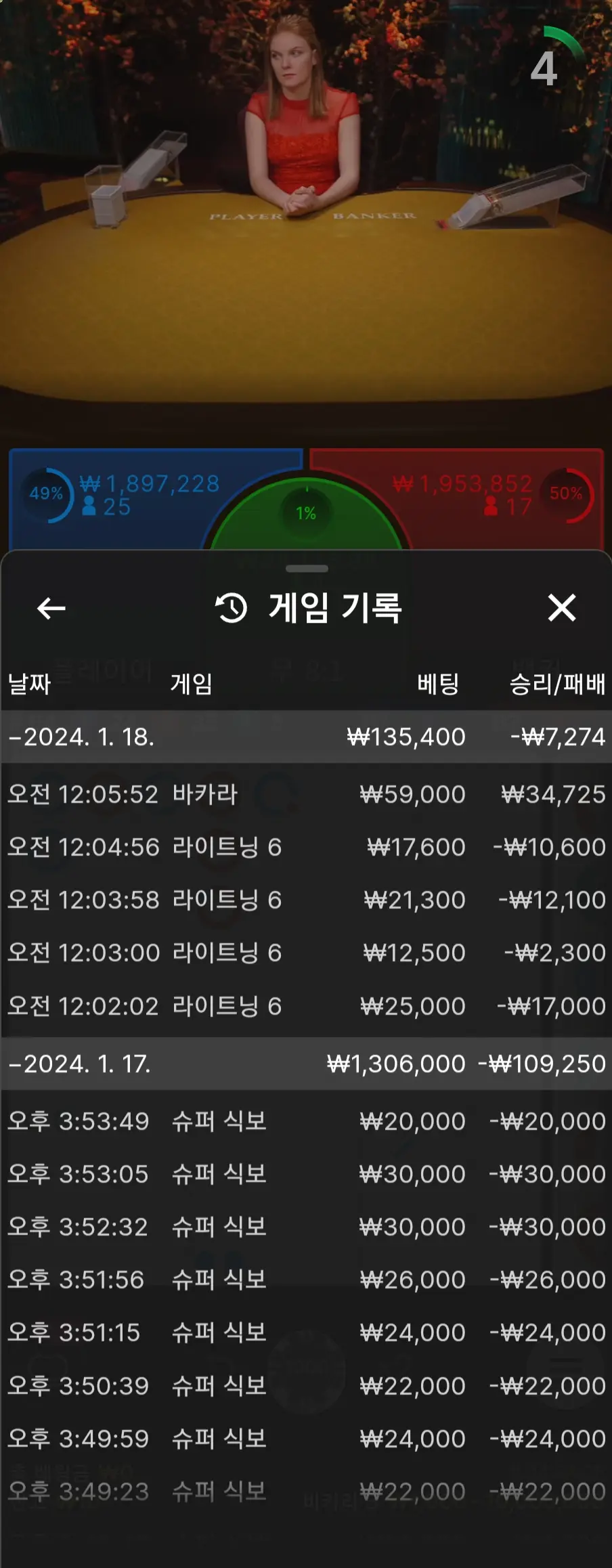
Task: Open the 슈퍼 식보 record at 오후 3:52:32
Action: tap(306, 1227)
